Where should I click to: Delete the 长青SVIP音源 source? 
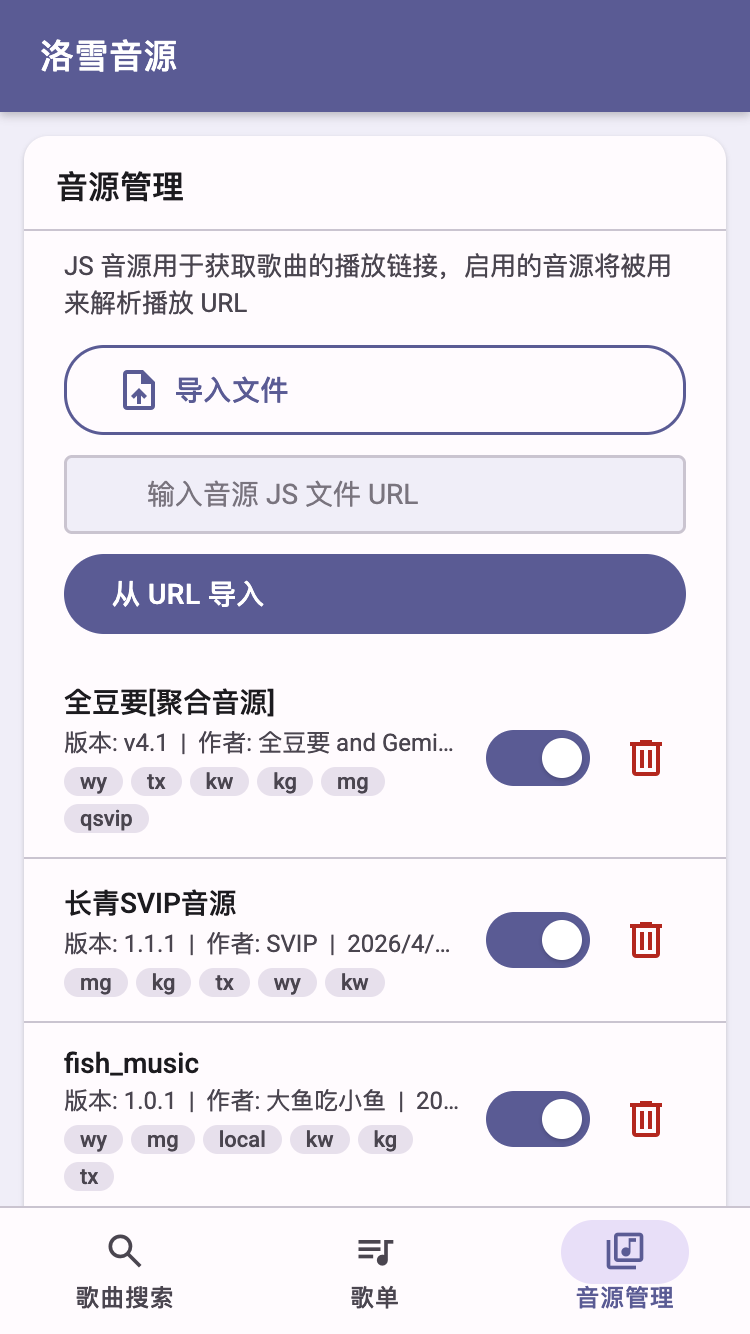click(646, 940)
